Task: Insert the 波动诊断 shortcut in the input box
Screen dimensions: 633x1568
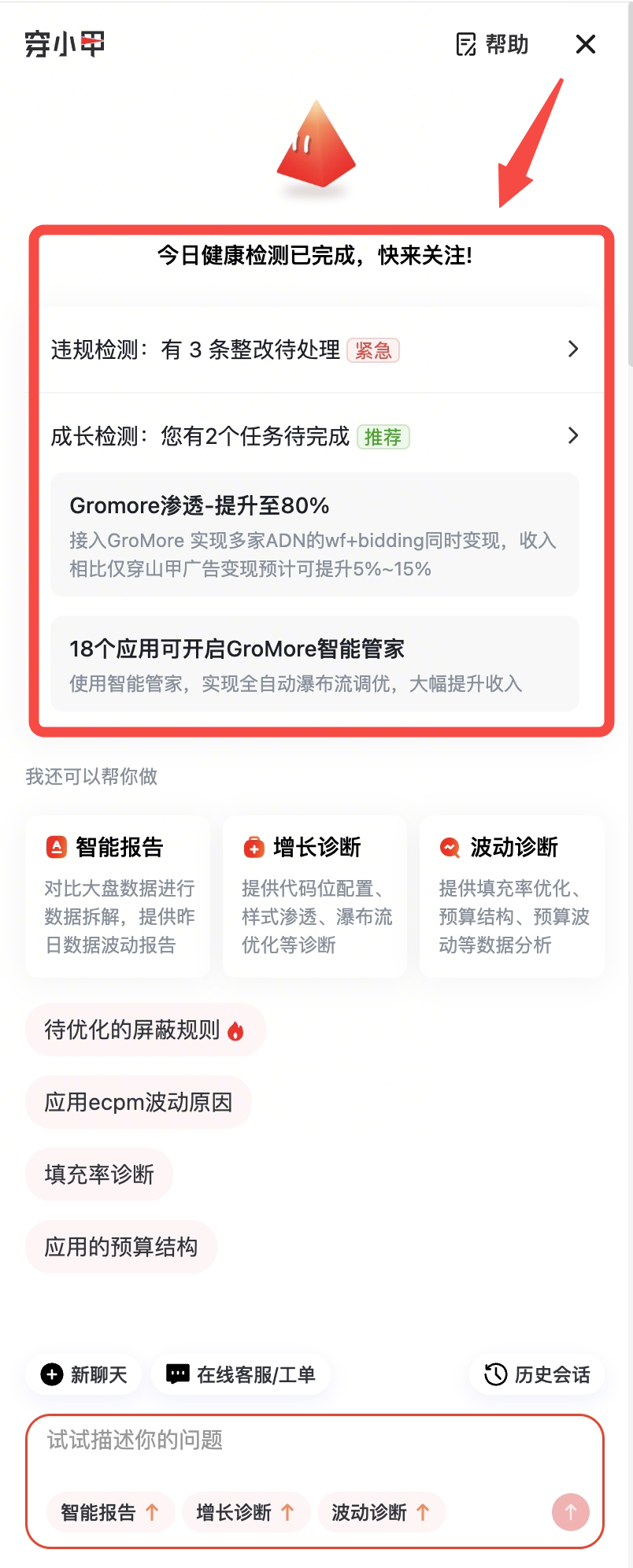Action: click(x=381, y=1512)
